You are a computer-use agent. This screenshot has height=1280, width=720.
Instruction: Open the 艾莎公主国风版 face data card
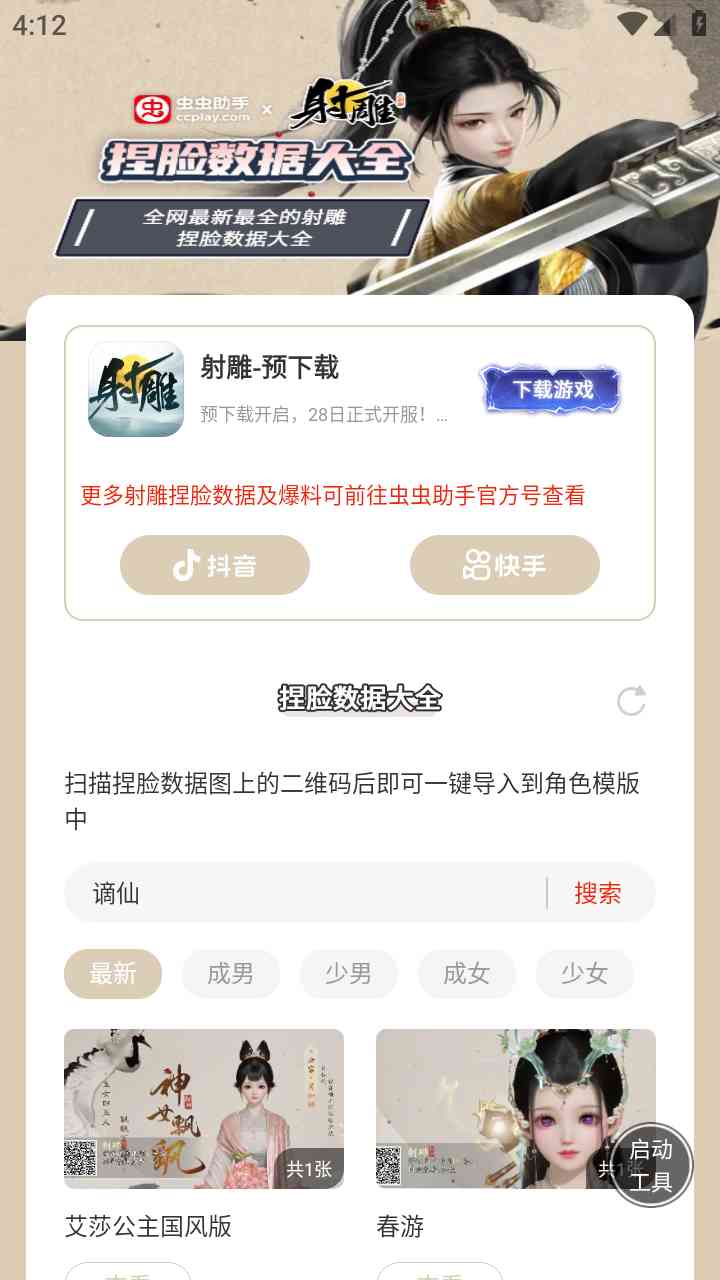pyautogui.click(x=204, y=1108)
